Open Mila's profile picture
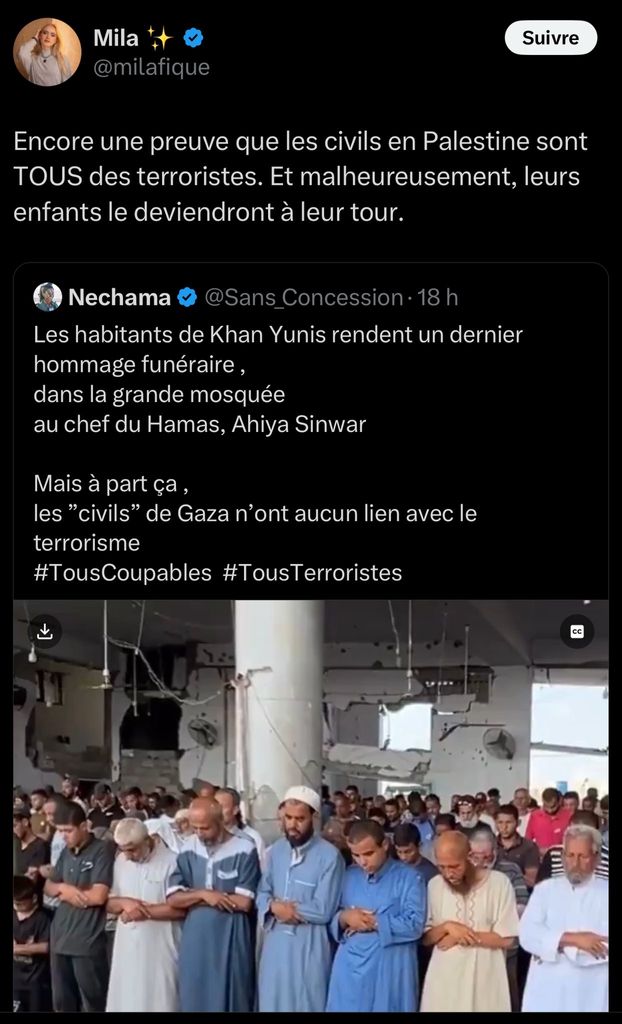Viewport: 622px width, 1024px height. coord(47,52)
